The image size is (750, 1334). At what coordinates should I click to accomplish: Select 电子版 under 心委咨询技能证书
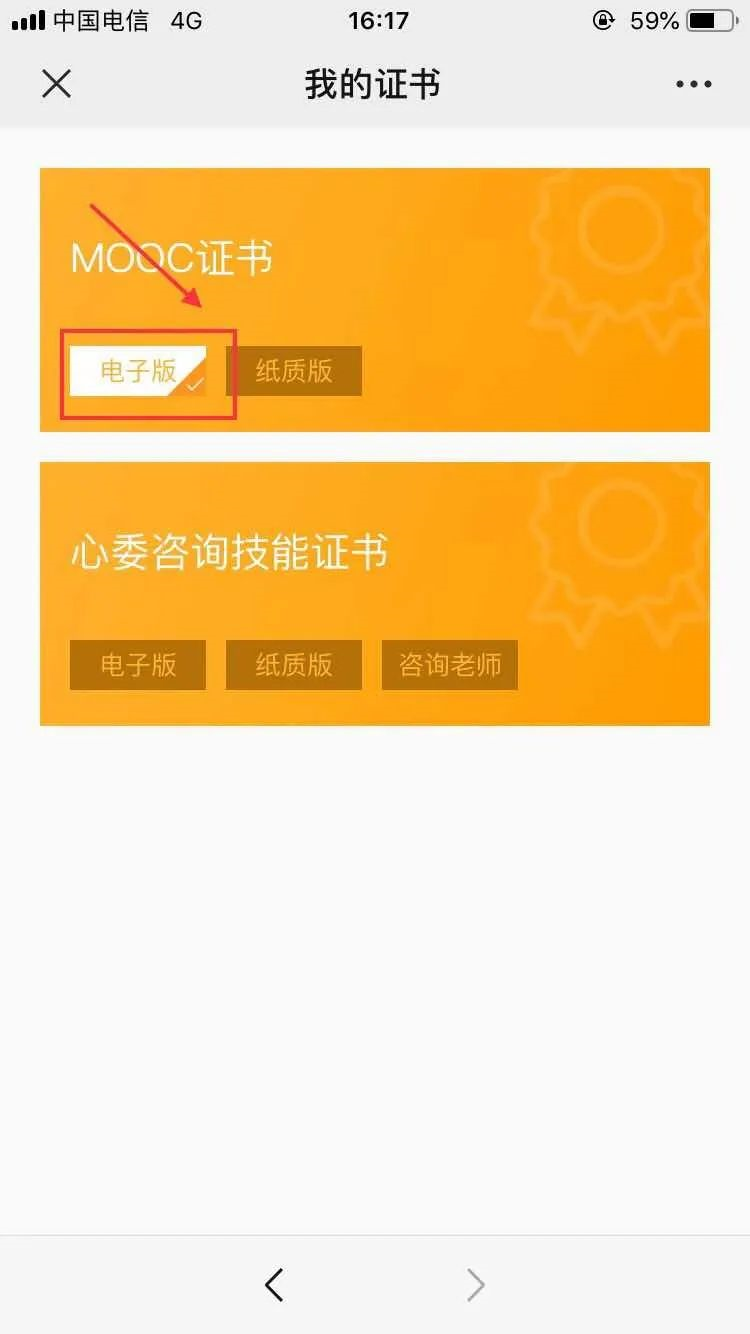(138, 665)
